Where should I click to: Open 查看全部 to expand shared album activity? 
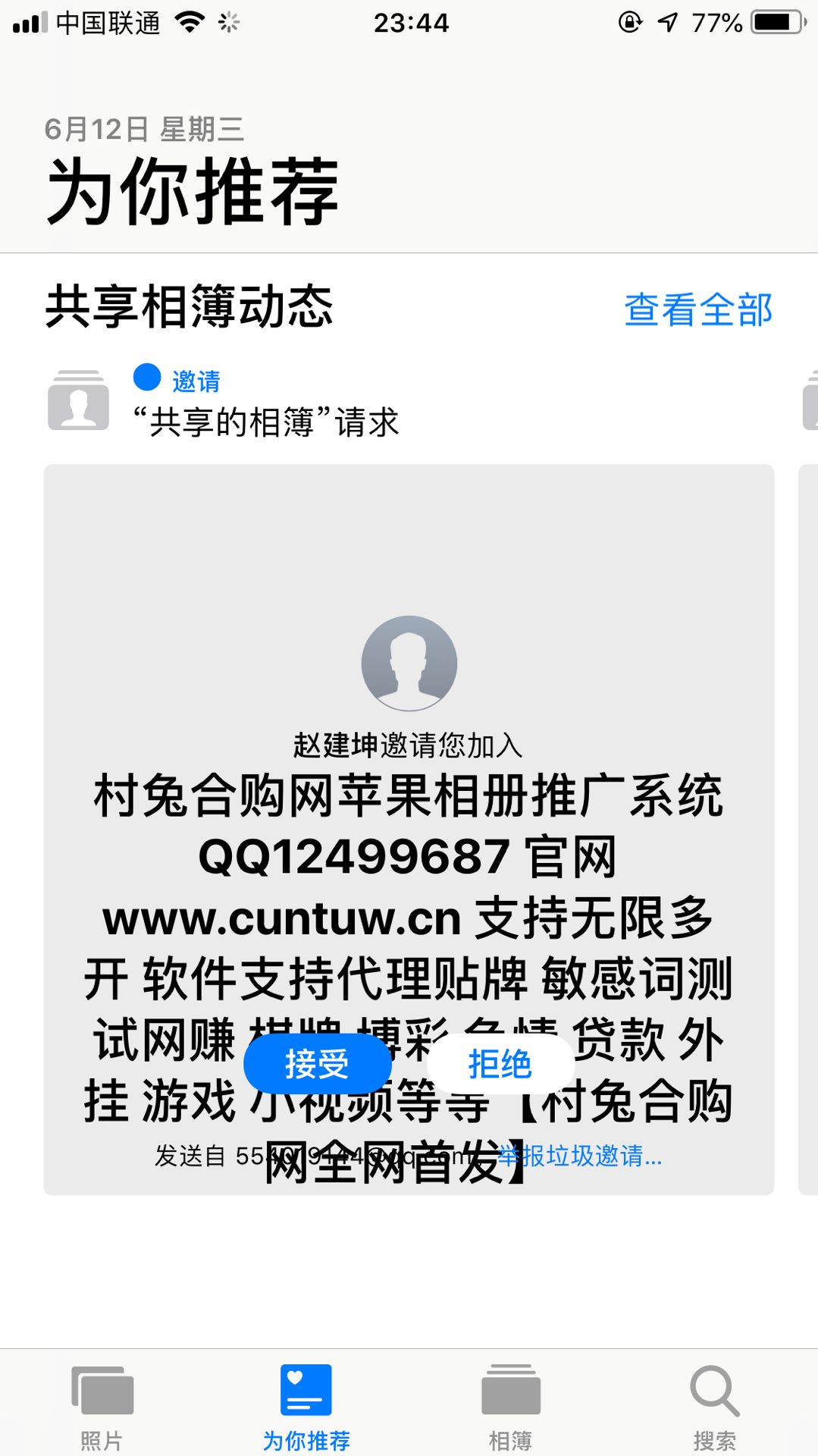coord(698,309)
